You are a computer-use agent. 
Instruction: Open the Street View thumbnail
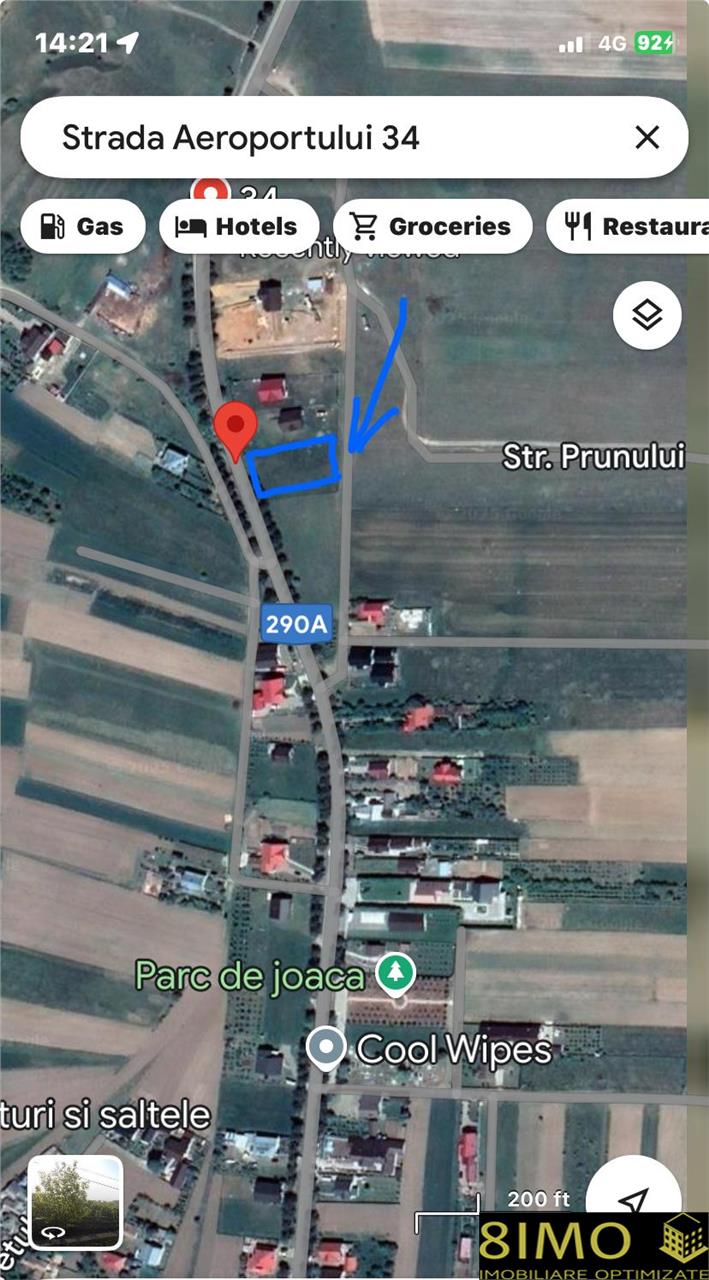click(x=75, y=1203)
